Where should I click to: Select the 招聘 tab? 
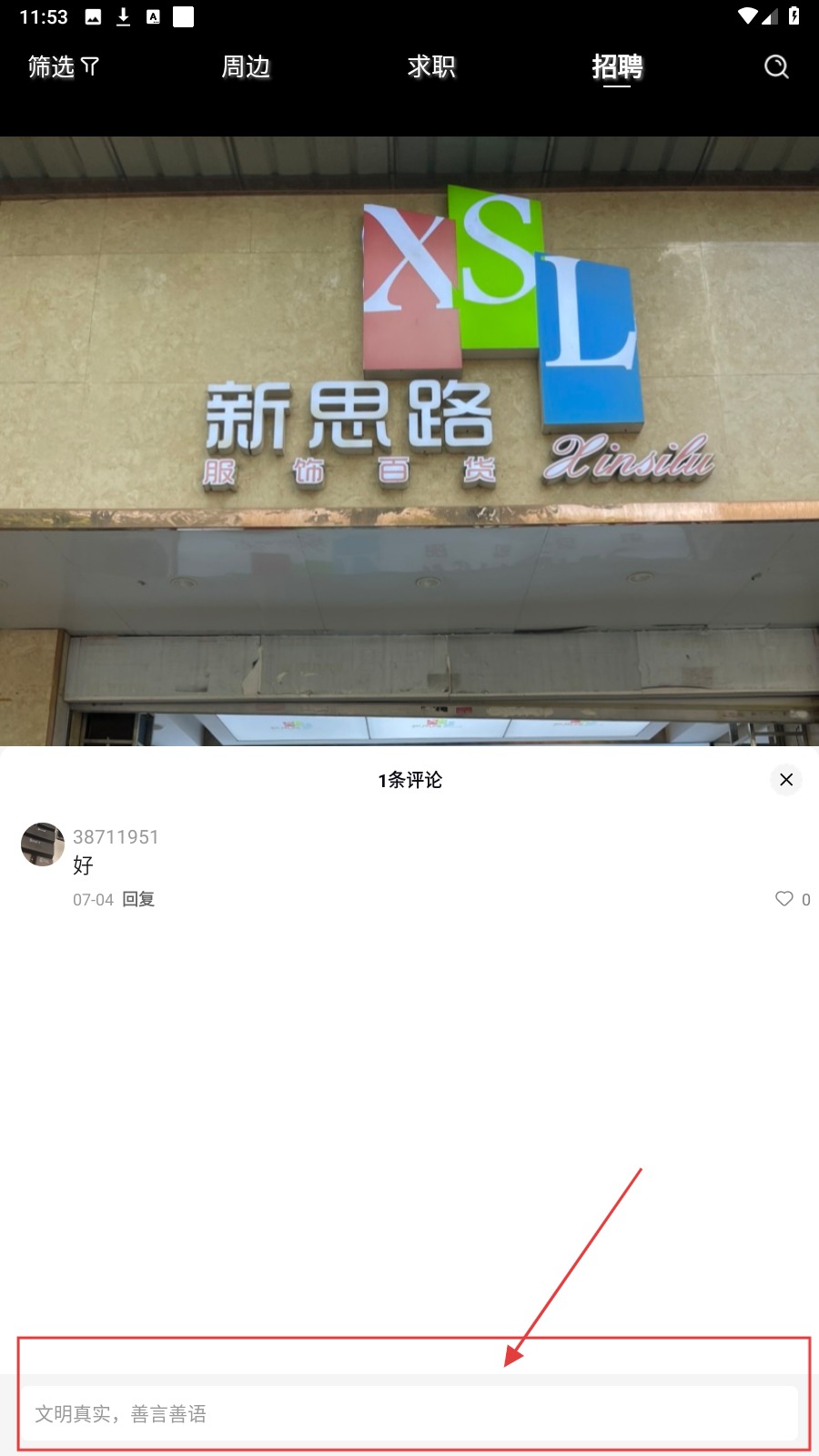(x=617, y=66)
